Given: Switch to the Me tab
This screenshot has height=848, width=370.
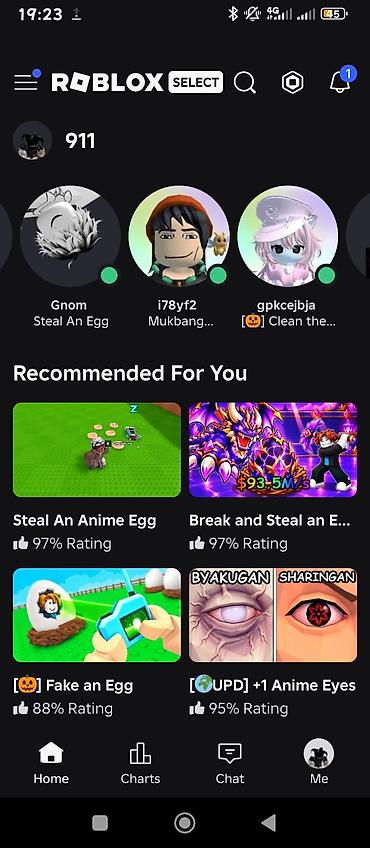Looking at the screenshot, I should 319,763.
